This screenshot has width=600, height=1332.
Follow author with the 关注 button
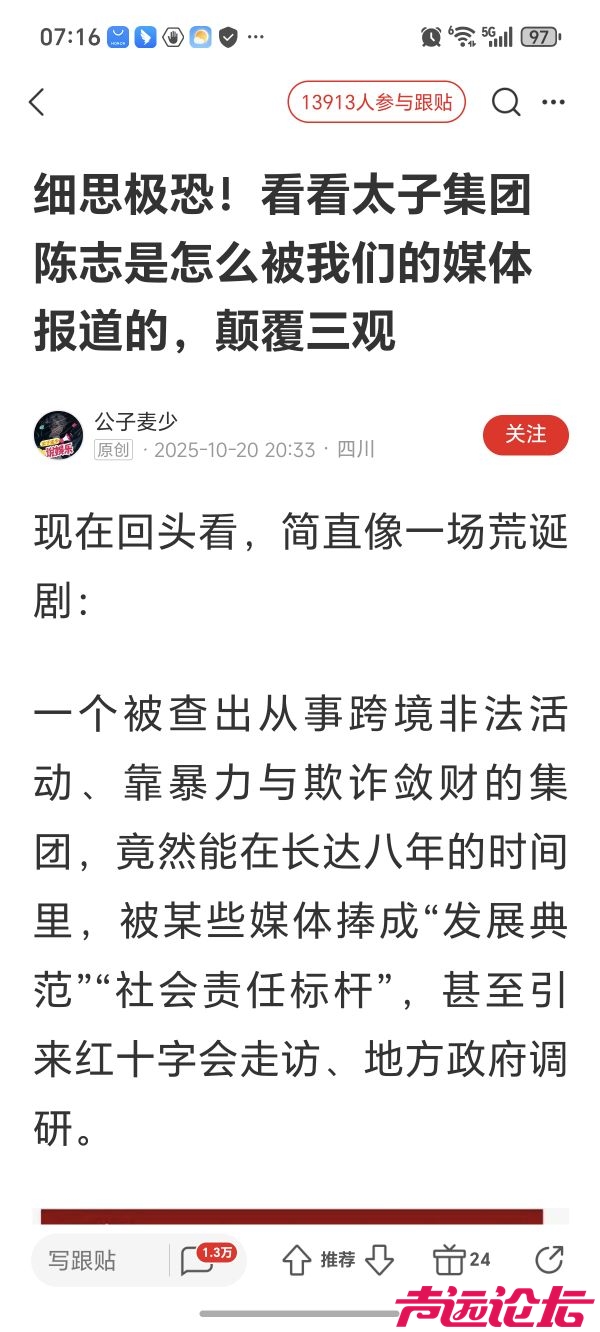[525, 435]
